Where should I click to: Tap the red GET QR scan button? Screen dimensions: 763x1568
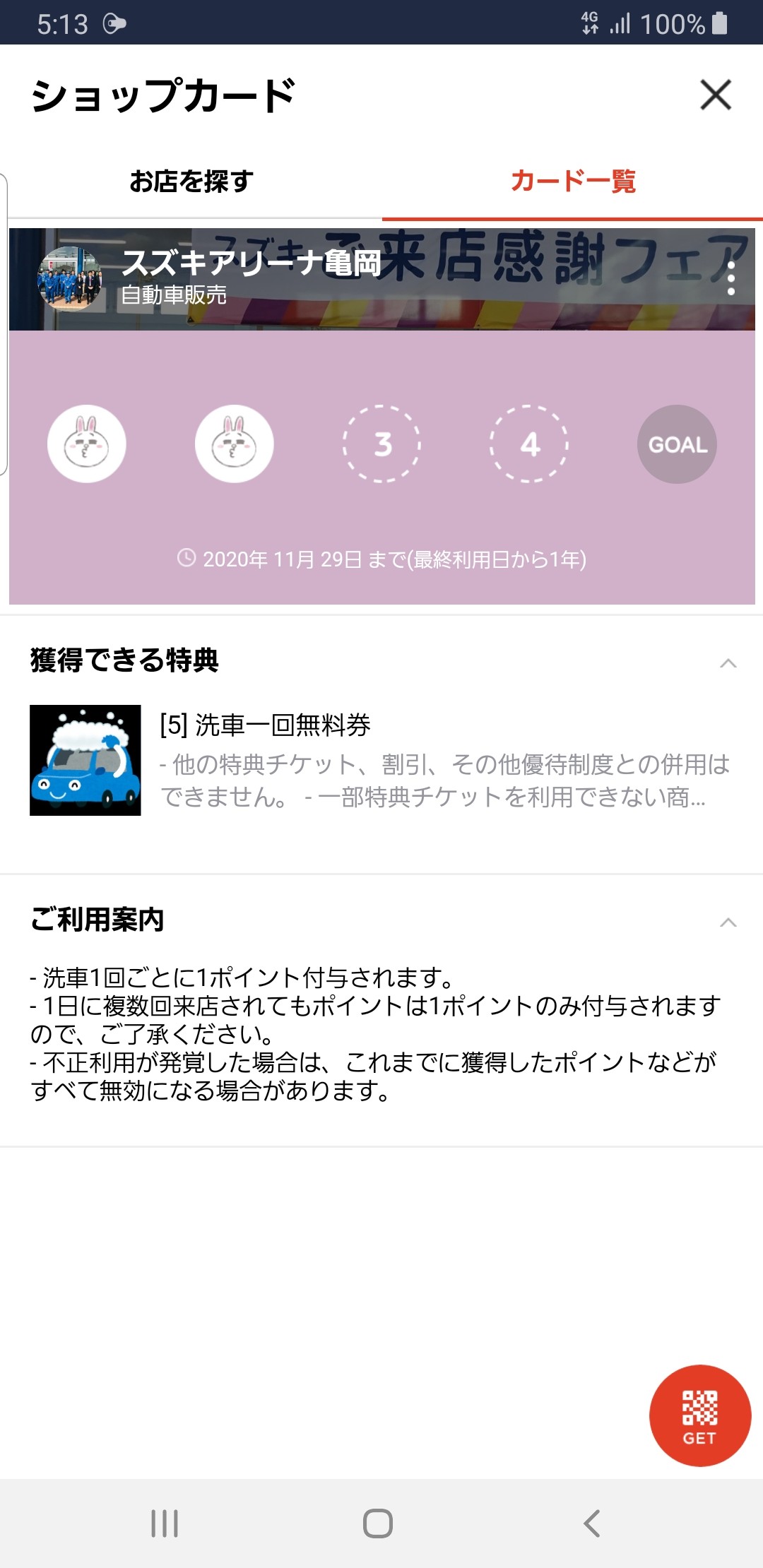click(x=699, y=1415)
